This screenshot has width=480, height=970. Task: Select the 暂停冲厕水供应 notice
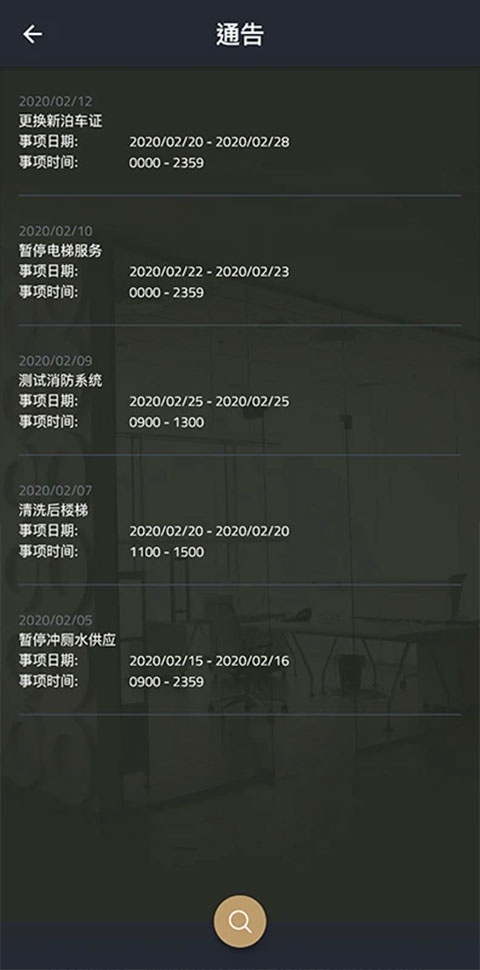[x=240, y=651]
